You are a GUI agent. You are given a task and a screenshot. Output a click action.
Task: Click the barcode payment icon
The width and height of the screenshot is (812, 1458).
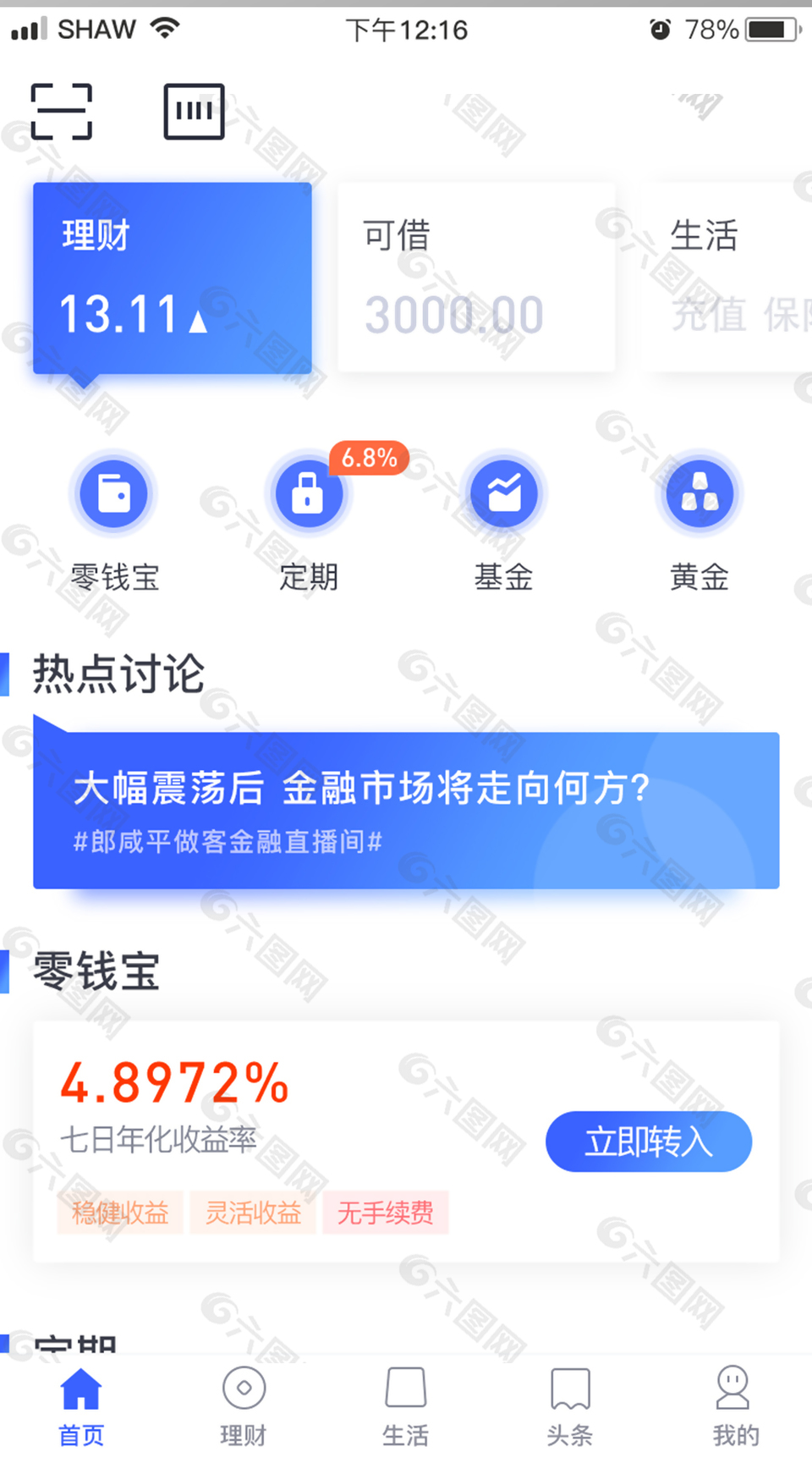pos(193,110)
